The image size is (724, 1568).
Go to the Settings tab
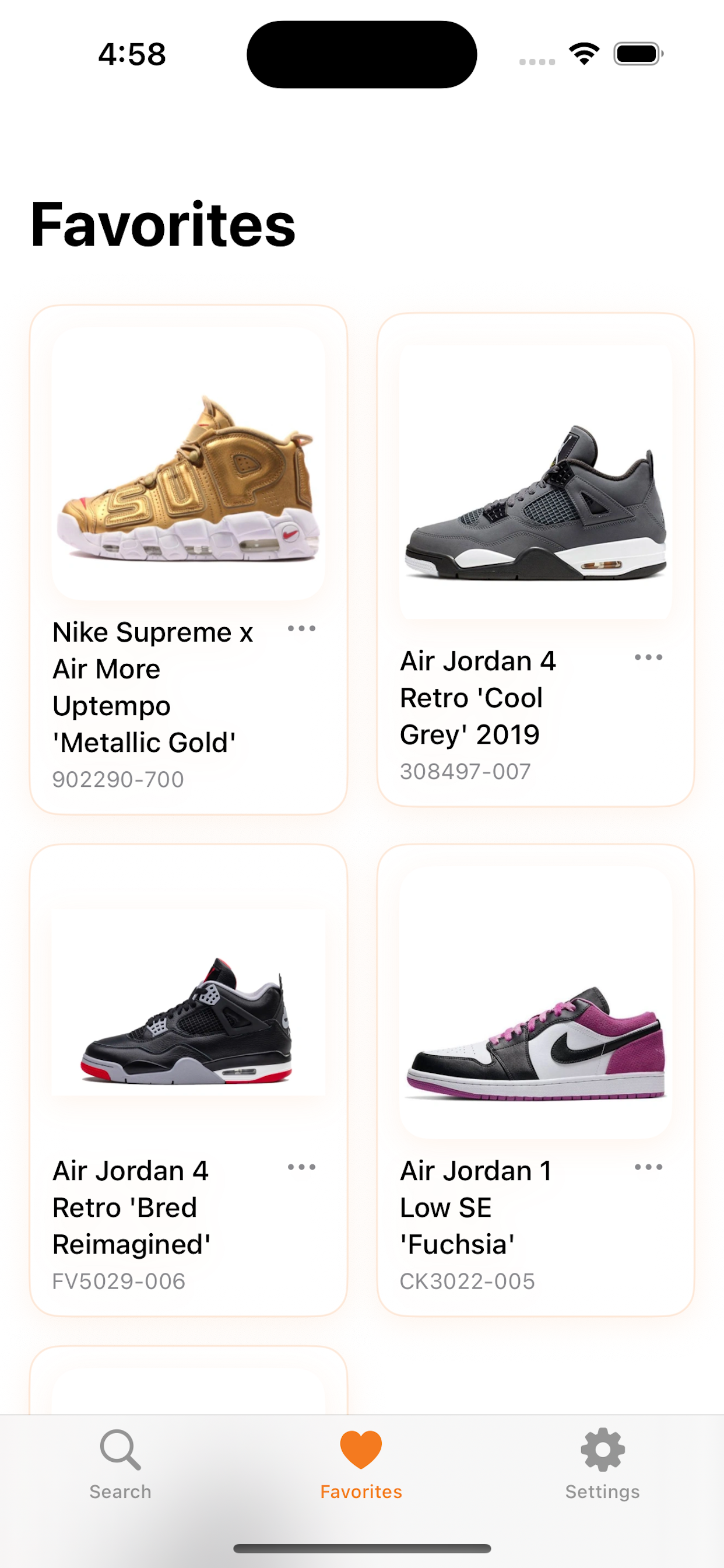602,1464
